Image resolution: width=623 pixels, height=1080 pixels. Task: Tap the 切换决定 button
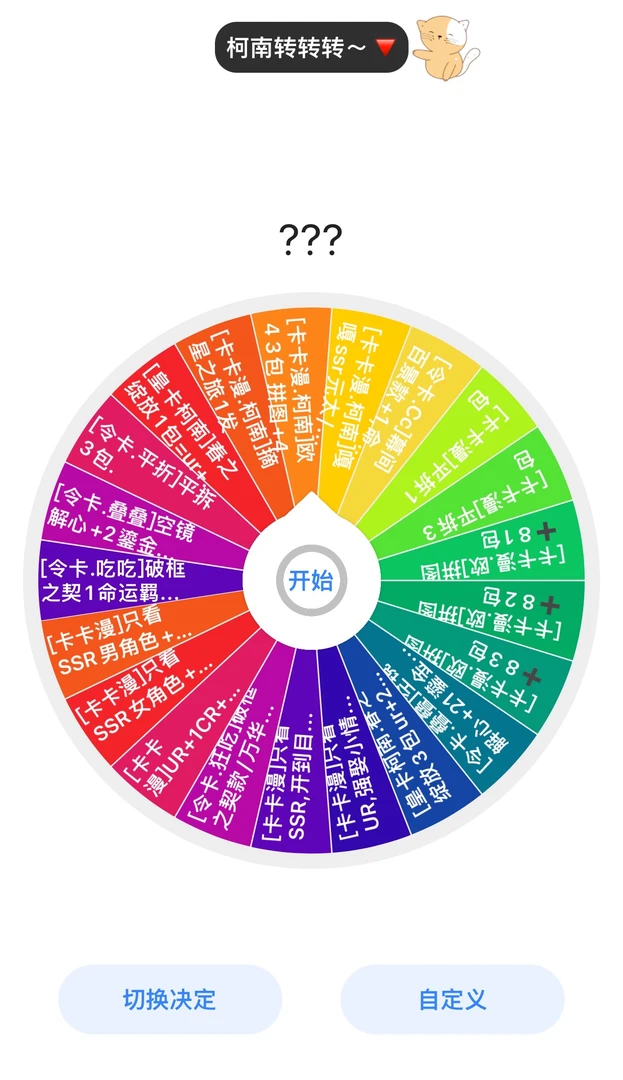170,999
